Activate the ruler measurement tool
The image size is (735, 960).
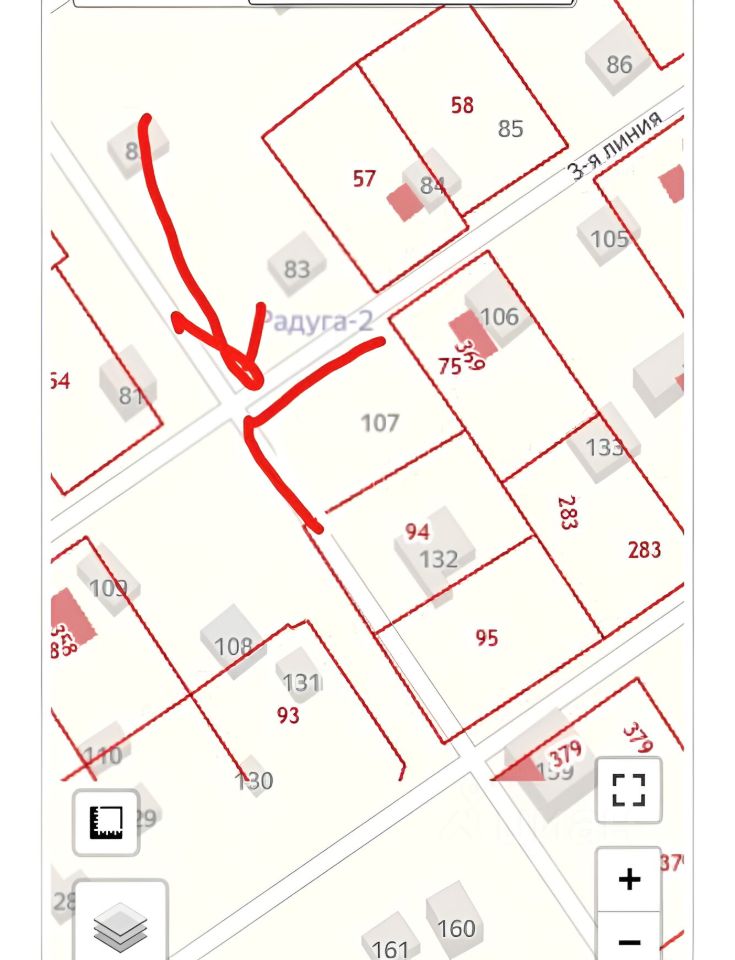pyautogui.click(x=106, y=822)
